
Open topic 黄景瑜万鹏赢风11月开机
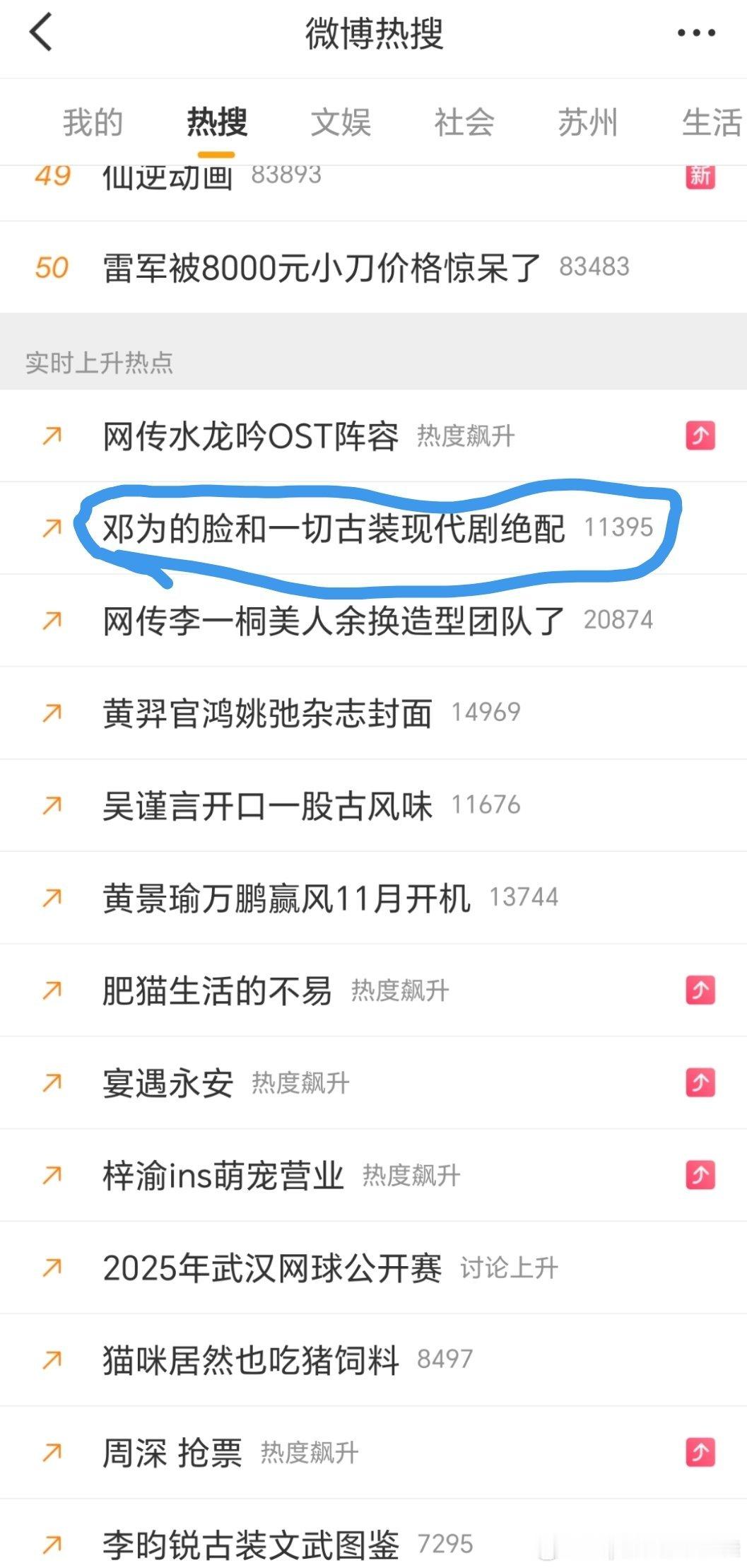(x=286, y=898)
